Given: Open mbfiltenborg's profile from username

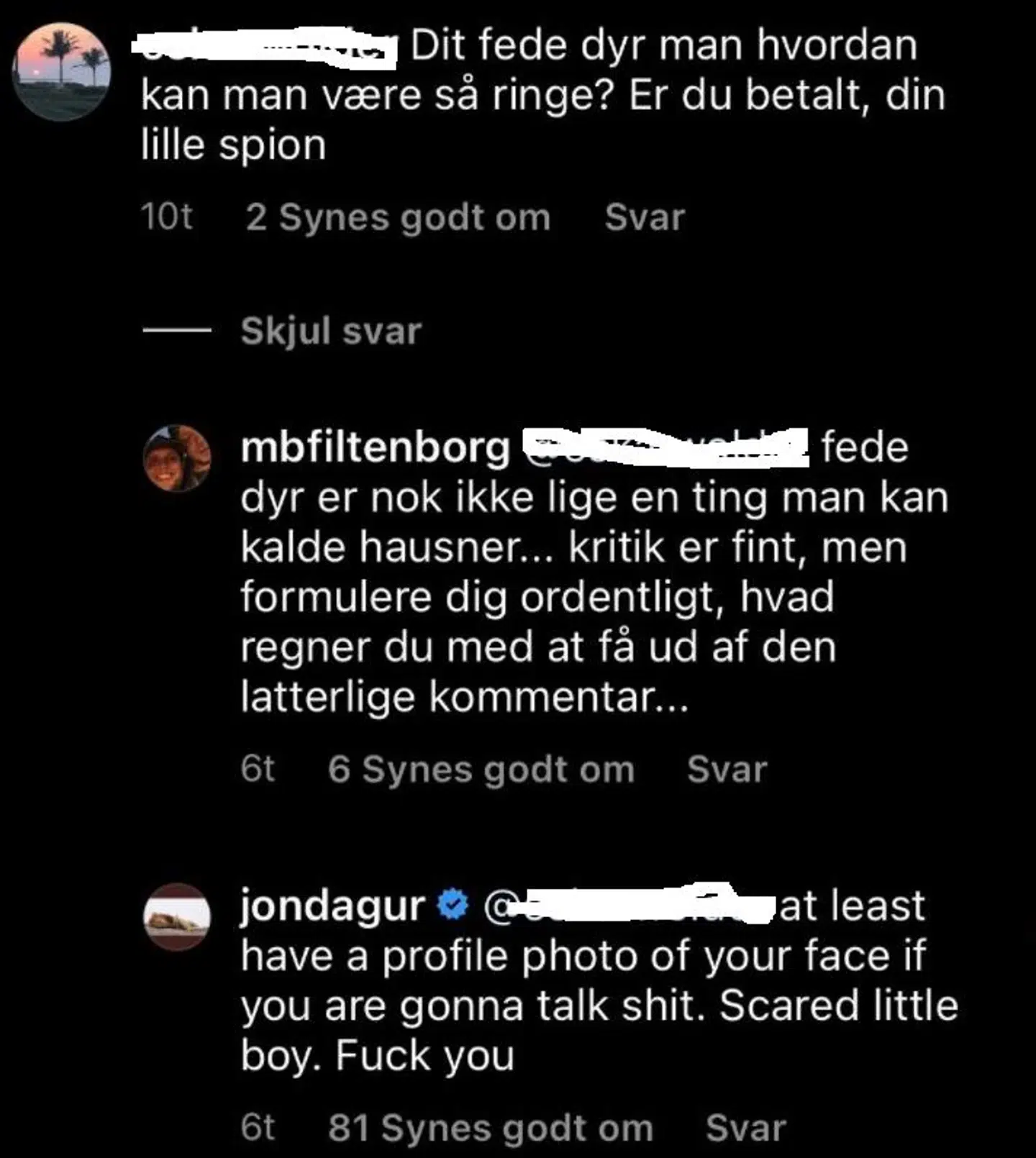Looking at the screenshot, I should point(375,447).
